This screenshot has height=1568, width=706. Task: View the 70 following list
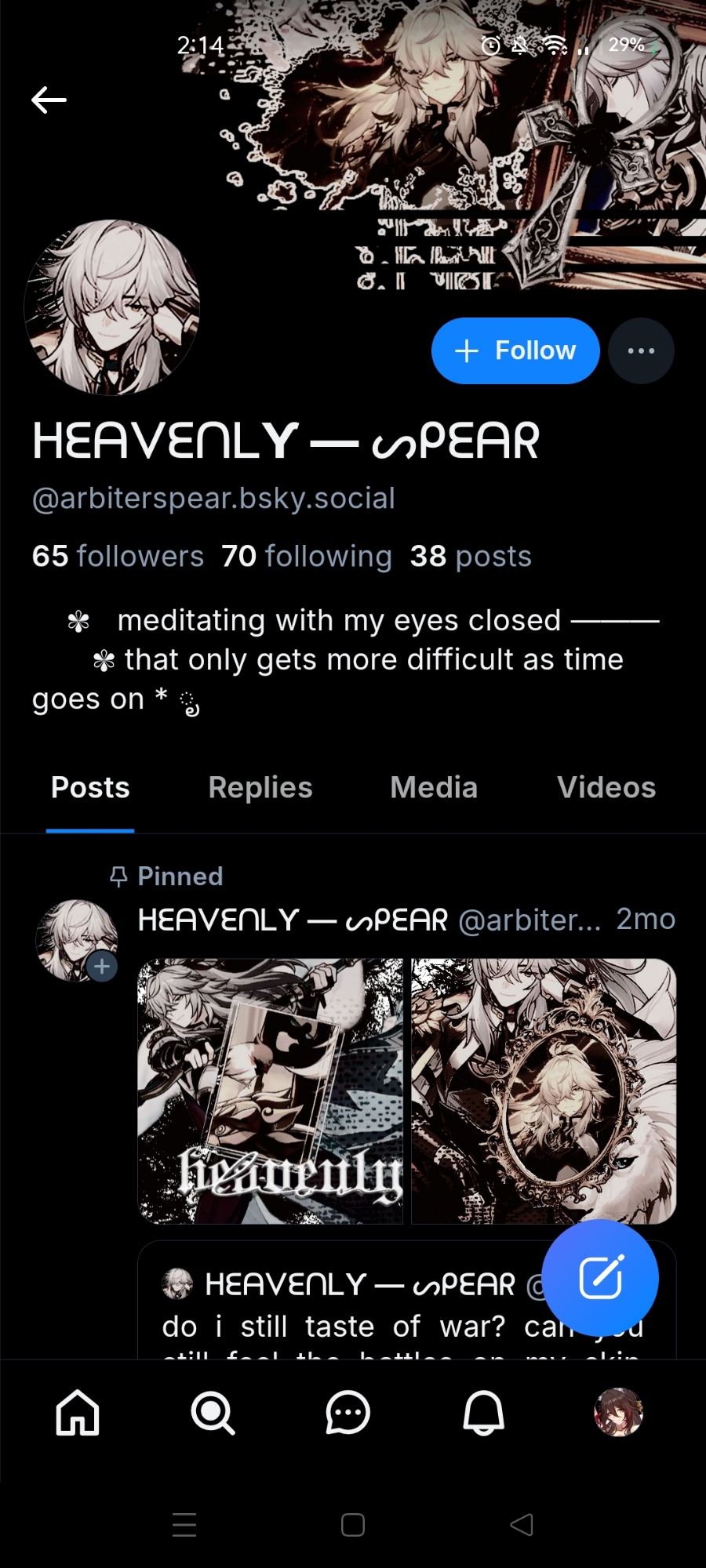click(x=306, y=556)
